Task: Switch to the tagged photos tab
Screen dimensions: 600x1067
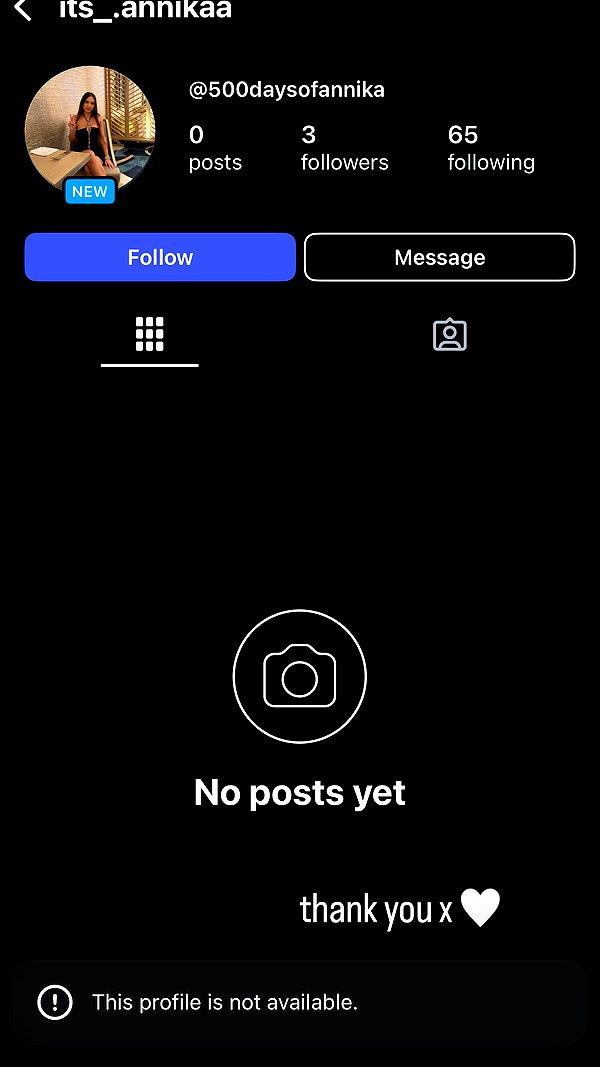Action: click(450, 335)
